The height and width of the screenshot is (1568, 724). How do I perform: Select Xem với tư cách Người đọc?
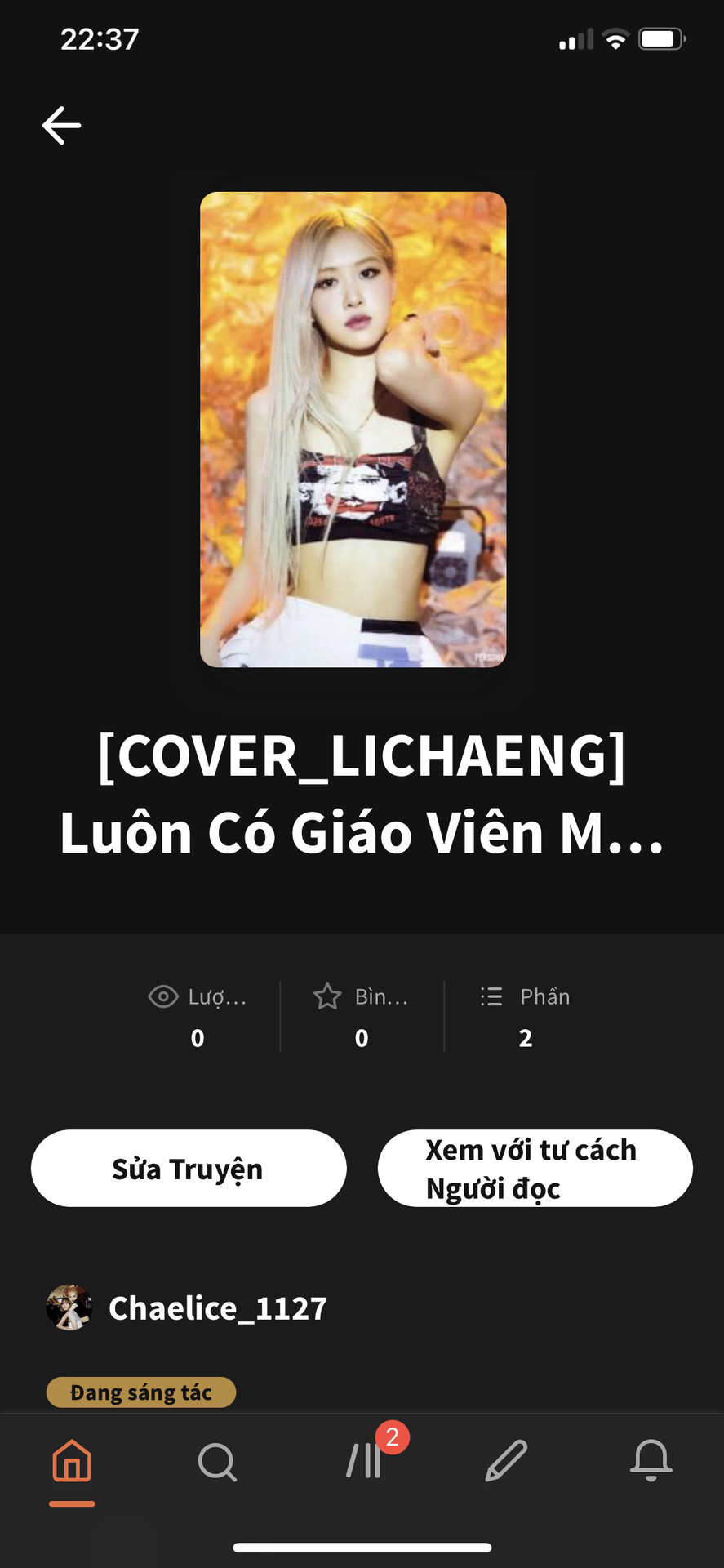[x=535, y=1169]
